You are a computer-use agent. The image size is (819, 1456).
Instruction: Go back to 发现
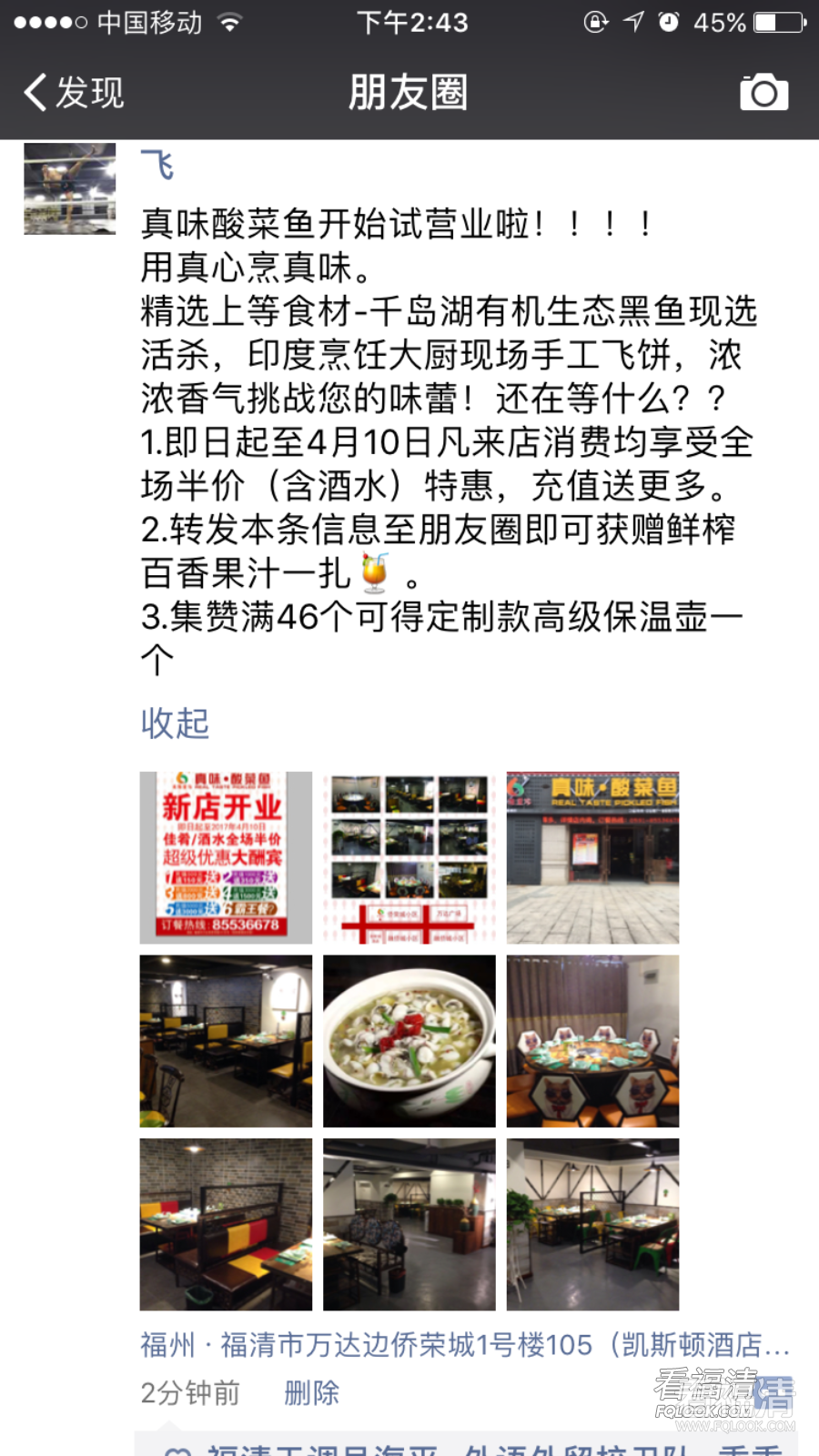click(x=73, y=93)
